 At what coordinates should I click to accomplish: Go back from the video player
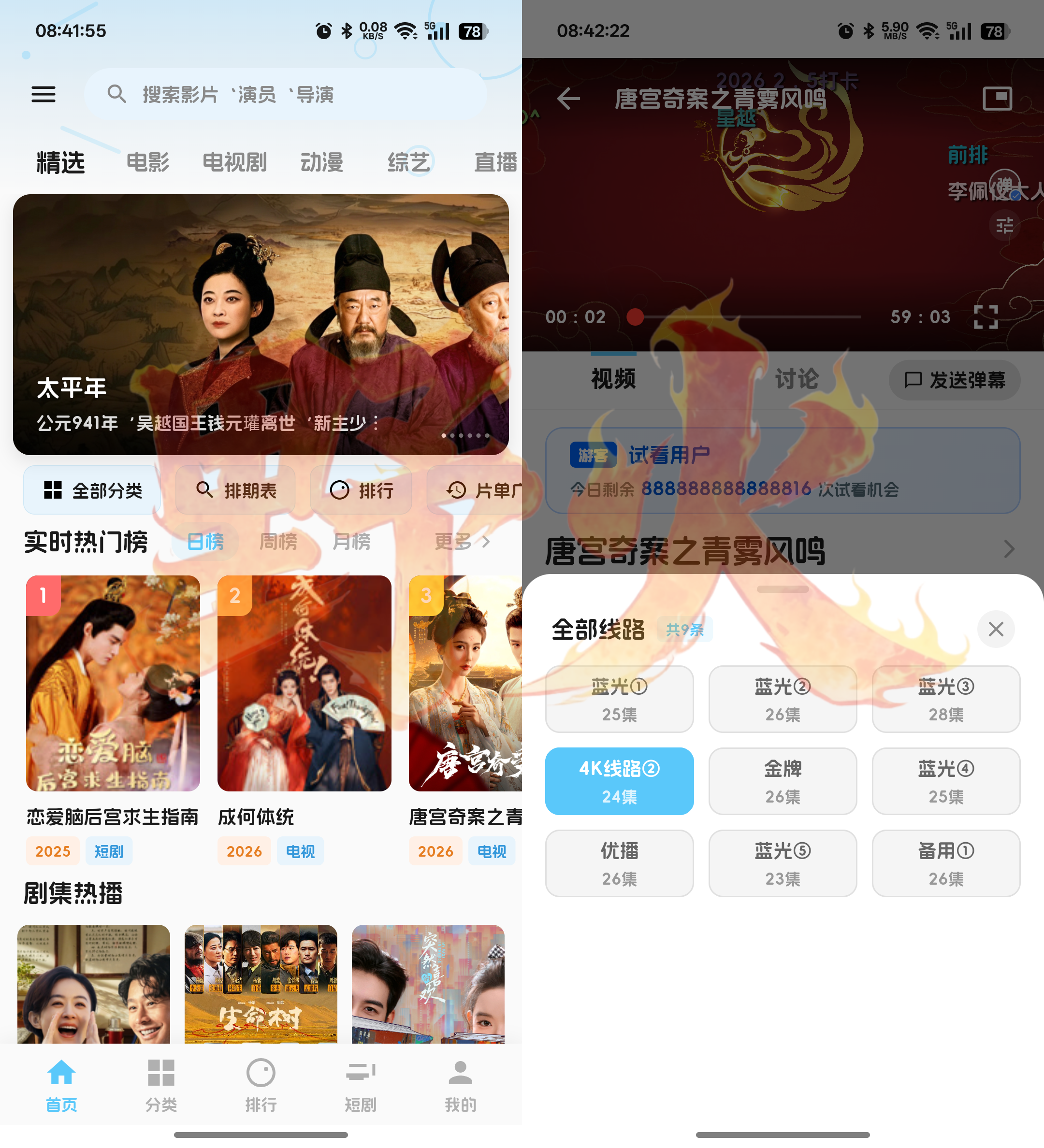(568, 99)
